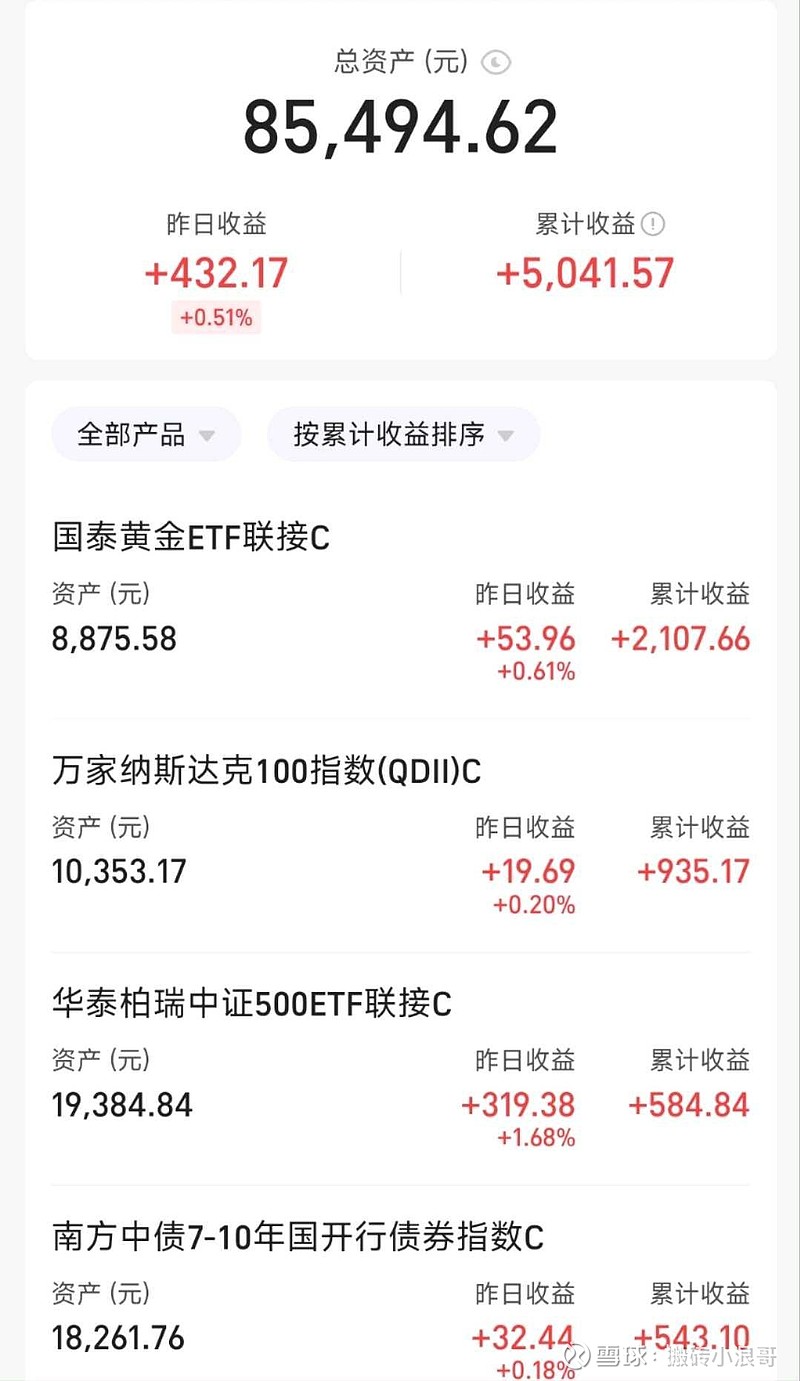The image size is (800, 1381).
Task: Expand the 全部产品 filter dropdown
Action: [x=146, y=434]
